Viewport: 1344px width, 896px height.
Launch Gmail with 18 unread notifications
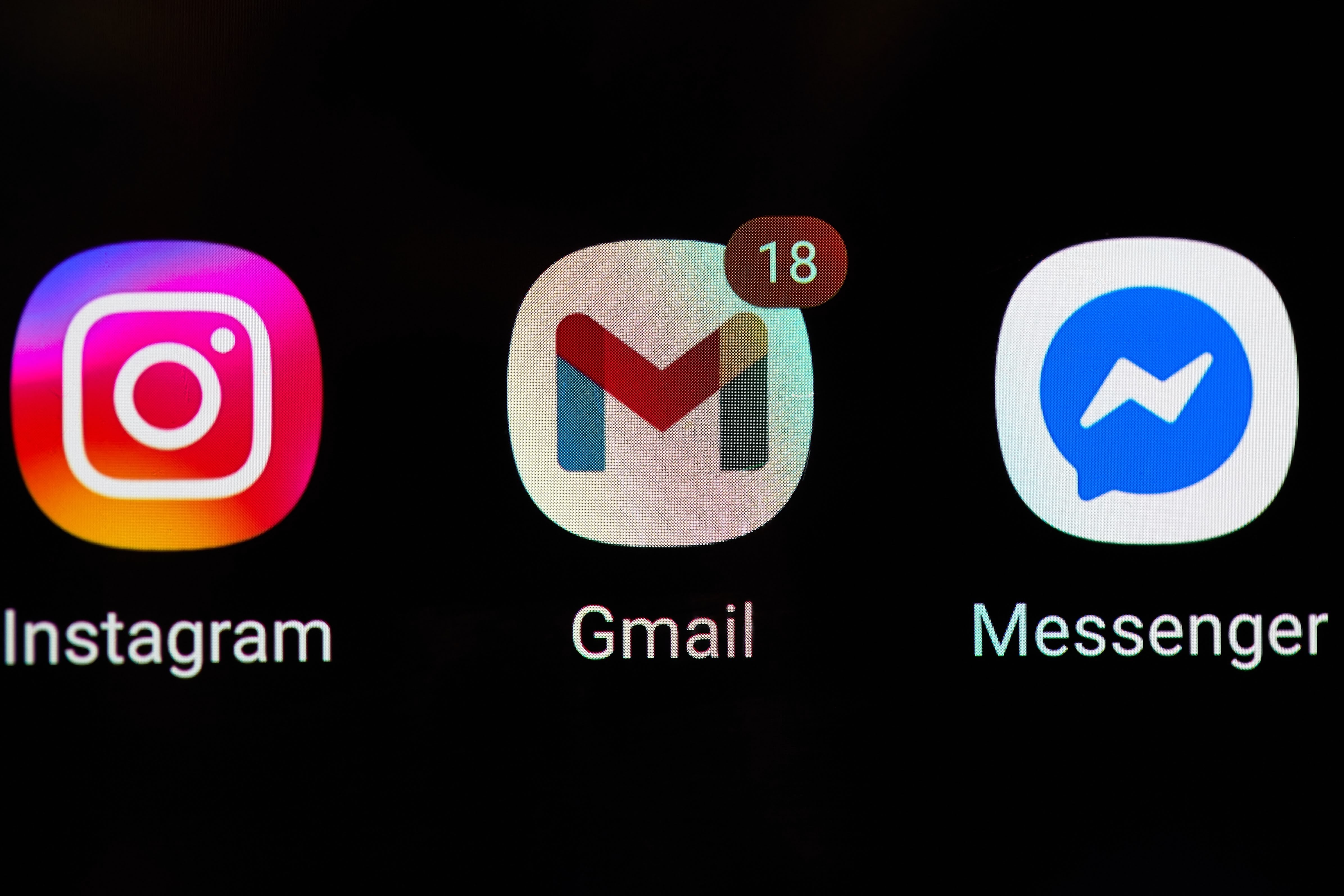point(661,393)
